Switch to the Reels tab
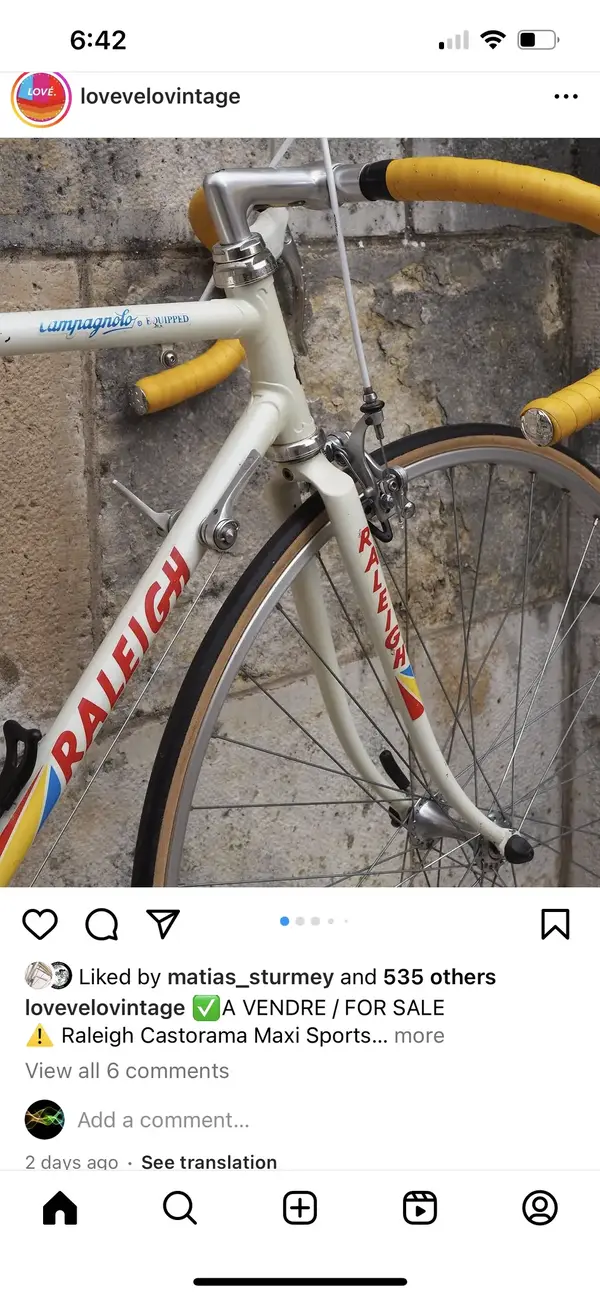600x1298 pixels. 420,1209
